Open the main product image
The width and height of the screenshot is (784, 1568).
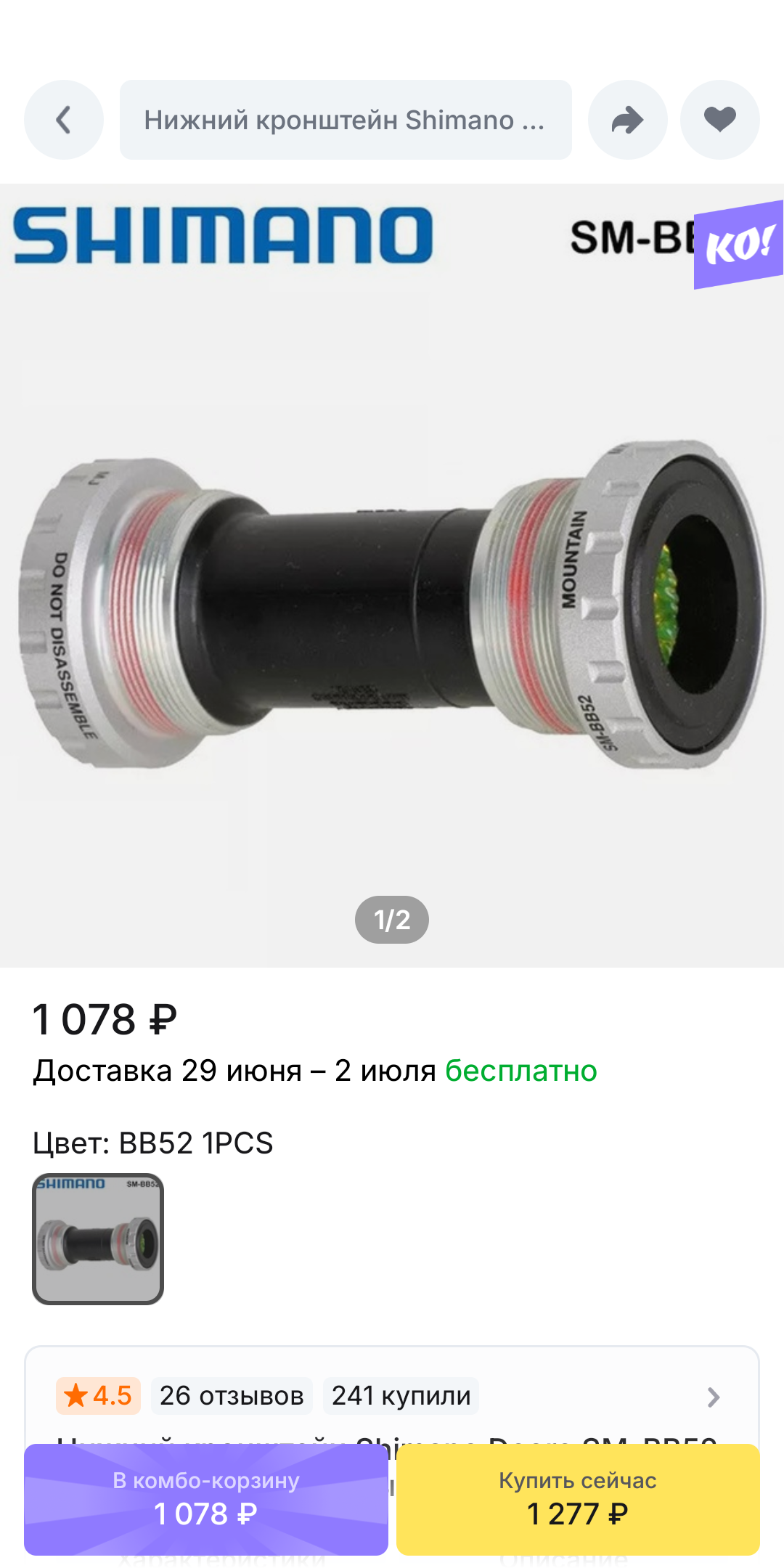pyautogui.click(x=392, y=575)
